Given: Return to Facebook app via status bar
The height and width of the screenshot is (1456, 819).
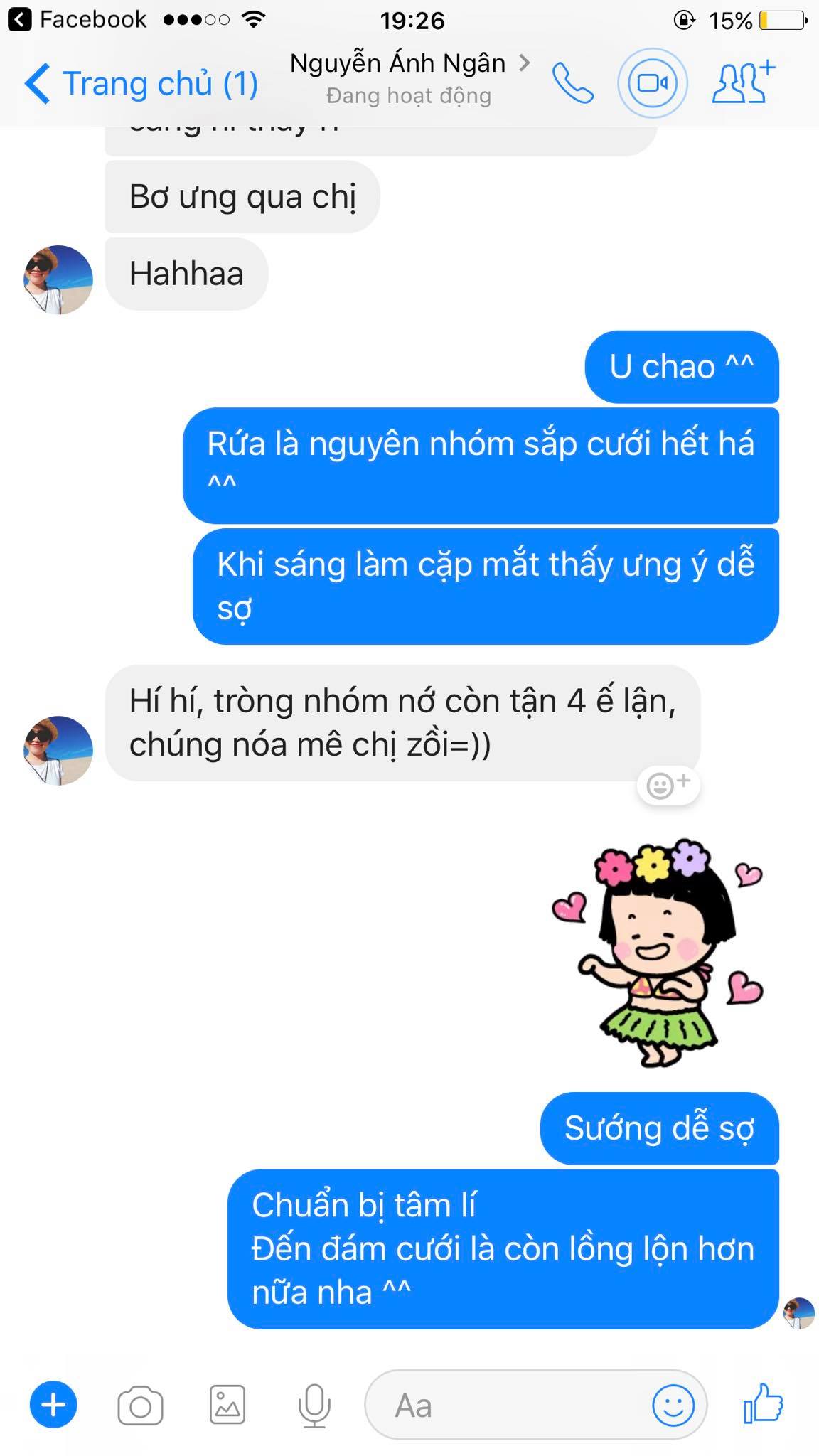Looking at the screenshot, I should (77, 19).
